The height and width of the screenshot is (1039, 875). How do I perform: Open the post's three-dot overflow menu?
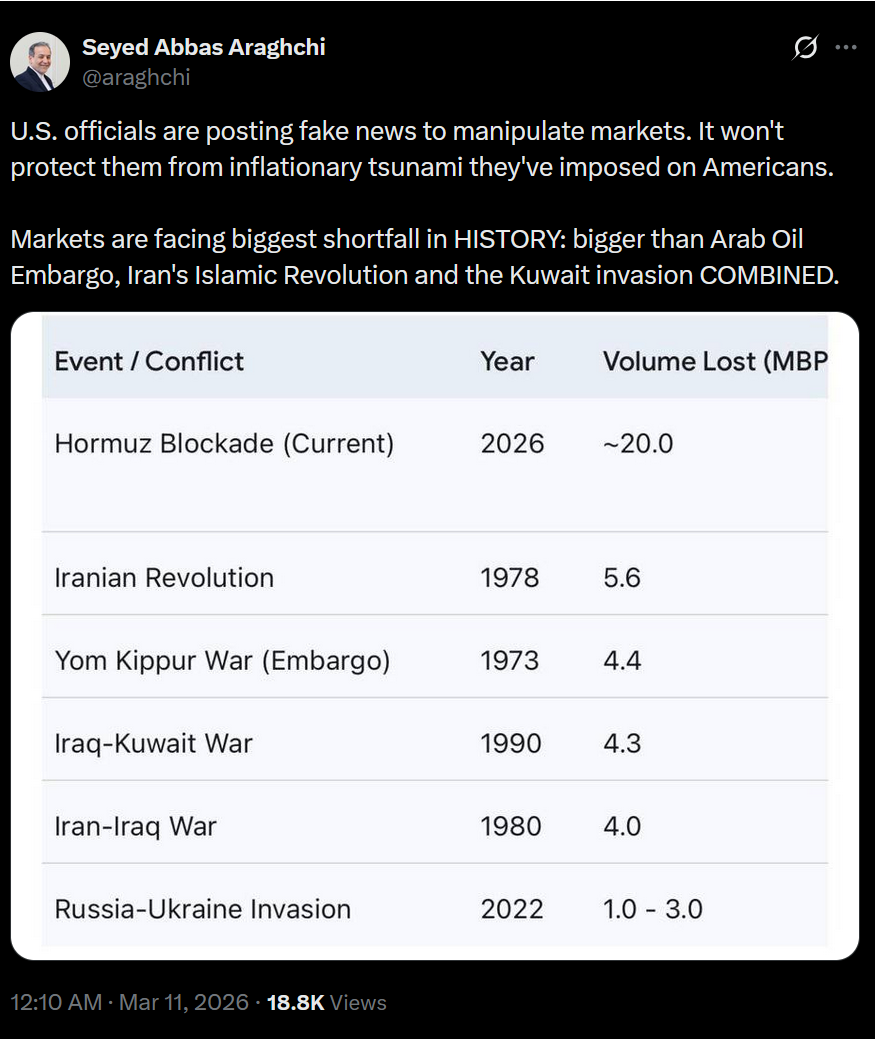pos(846,48)
